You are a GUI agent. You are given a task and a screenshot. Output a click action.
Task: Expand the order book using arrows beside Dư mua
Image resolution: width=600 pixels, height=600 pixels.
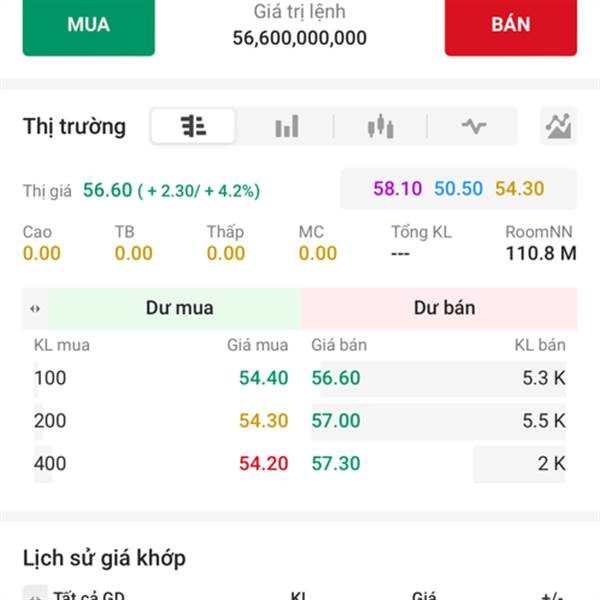coord(35,309)
